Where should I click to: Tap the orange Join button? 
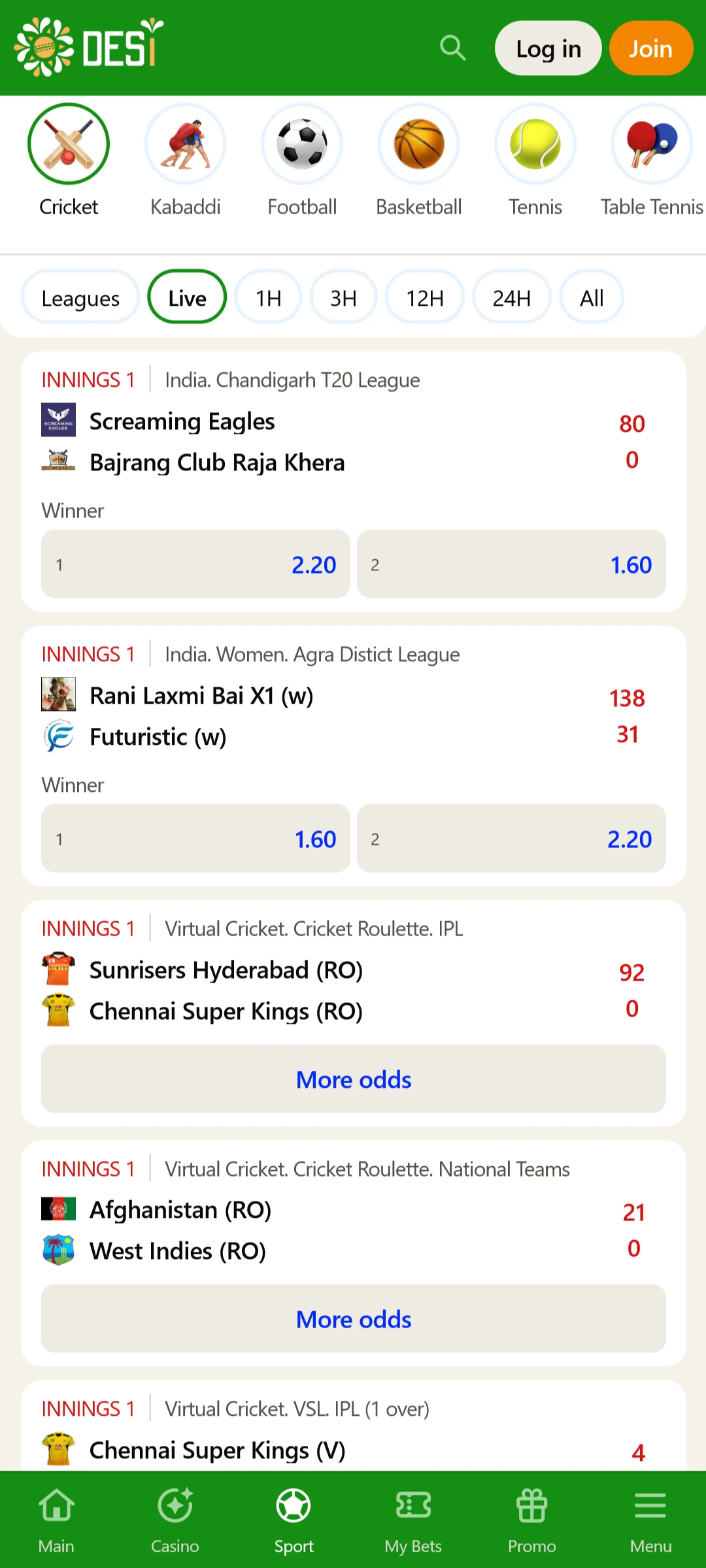650,48
